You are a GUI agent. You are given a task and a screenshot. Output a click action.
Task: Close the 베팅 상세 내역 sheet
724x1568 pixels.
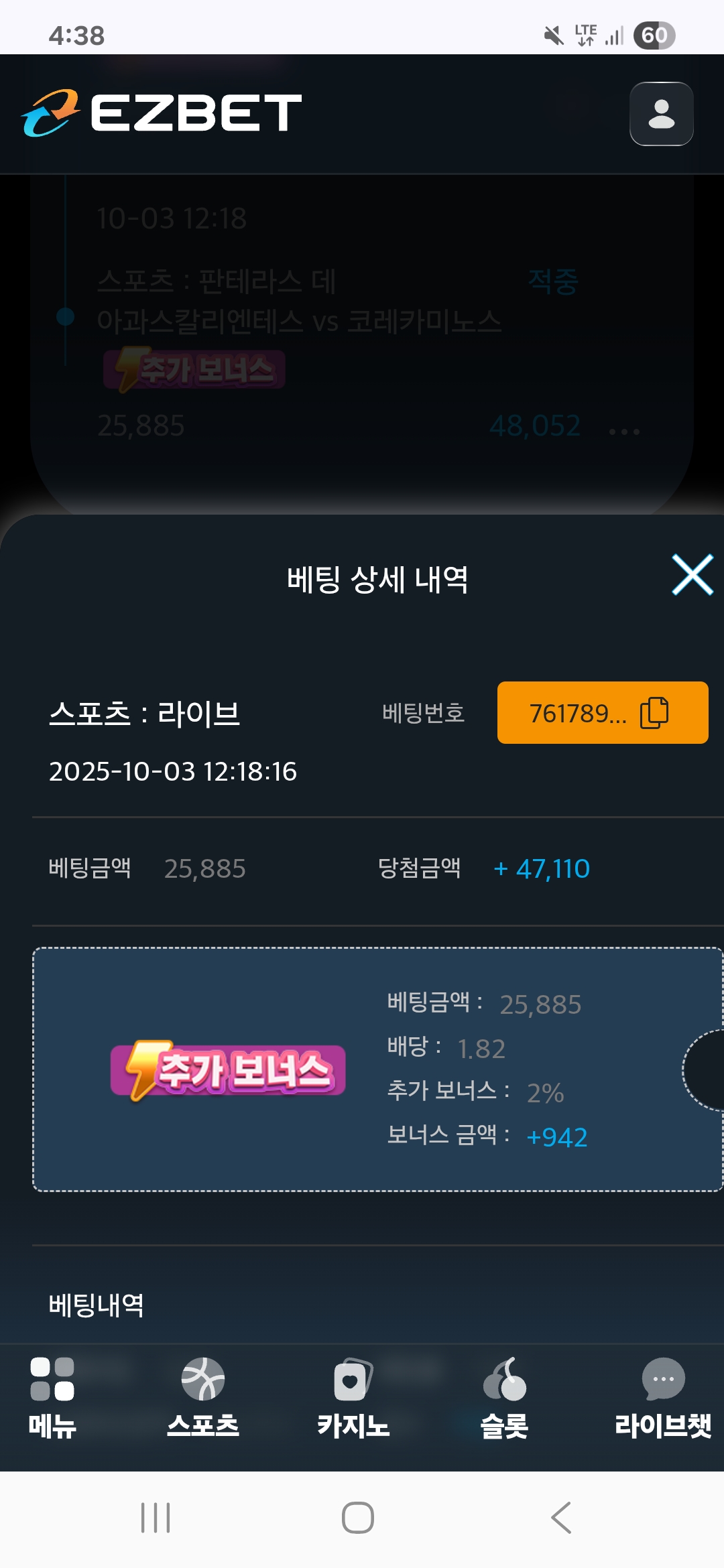coord(692,575)
